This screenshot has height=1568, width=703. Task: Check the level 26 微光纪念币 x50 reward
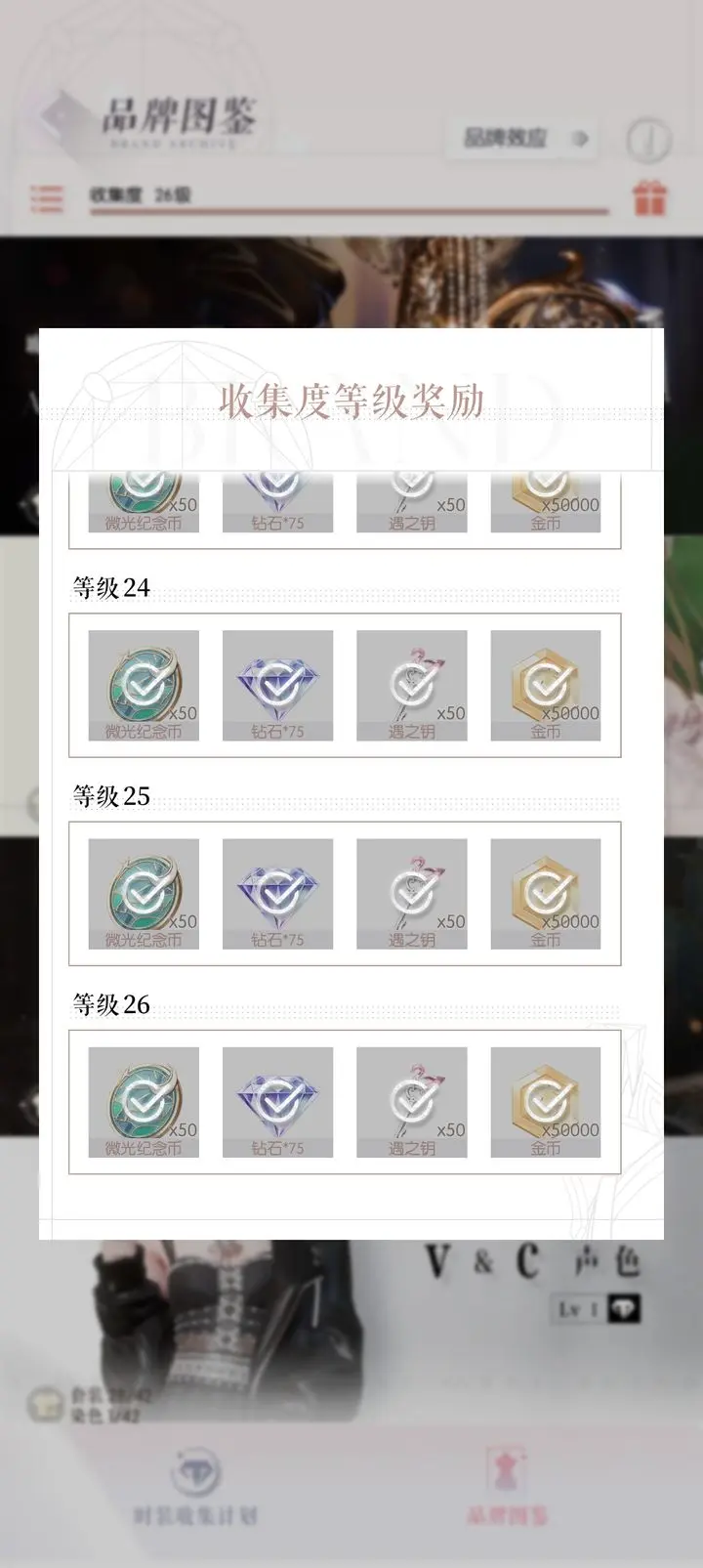(x=144, y=1102)
